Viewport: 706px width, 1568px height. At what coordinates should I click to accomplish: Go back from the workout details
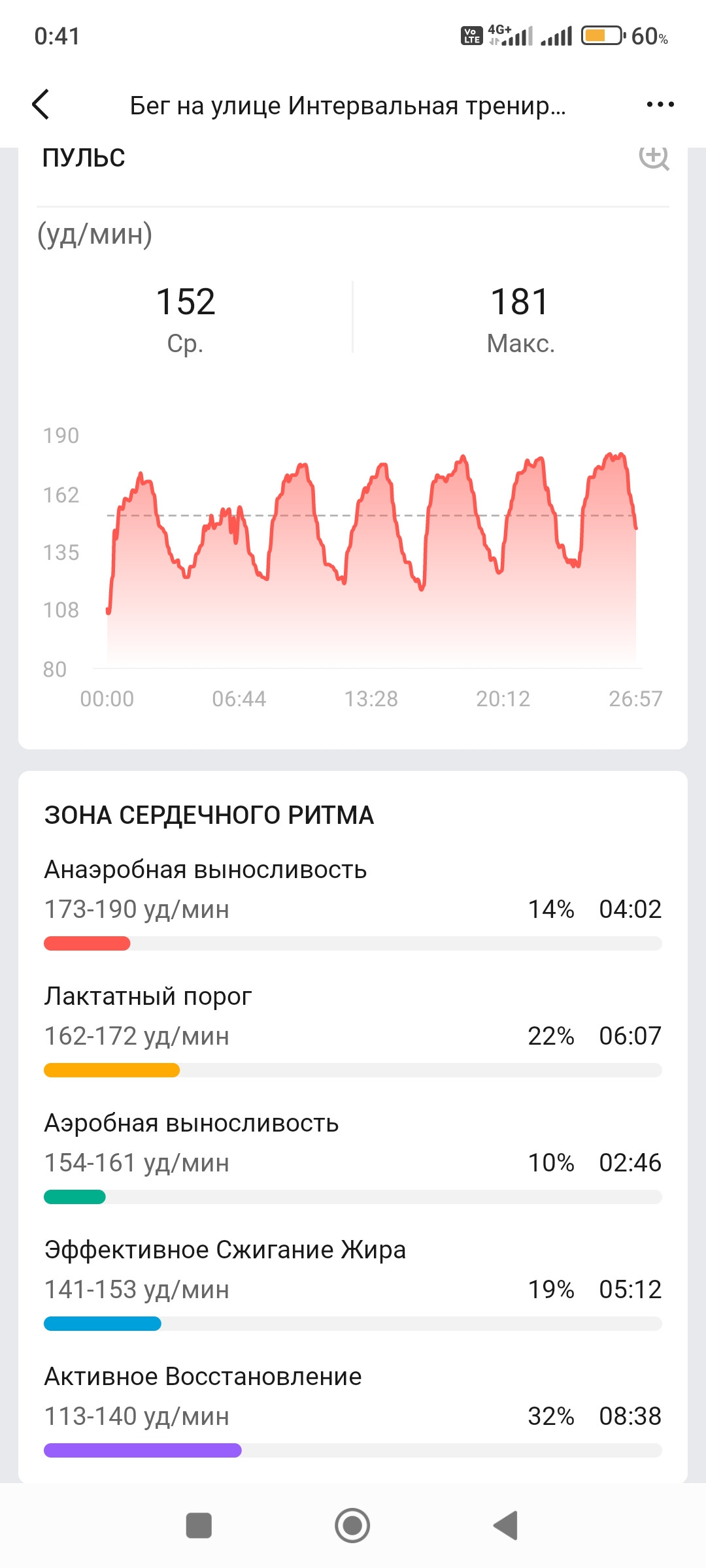41,105
